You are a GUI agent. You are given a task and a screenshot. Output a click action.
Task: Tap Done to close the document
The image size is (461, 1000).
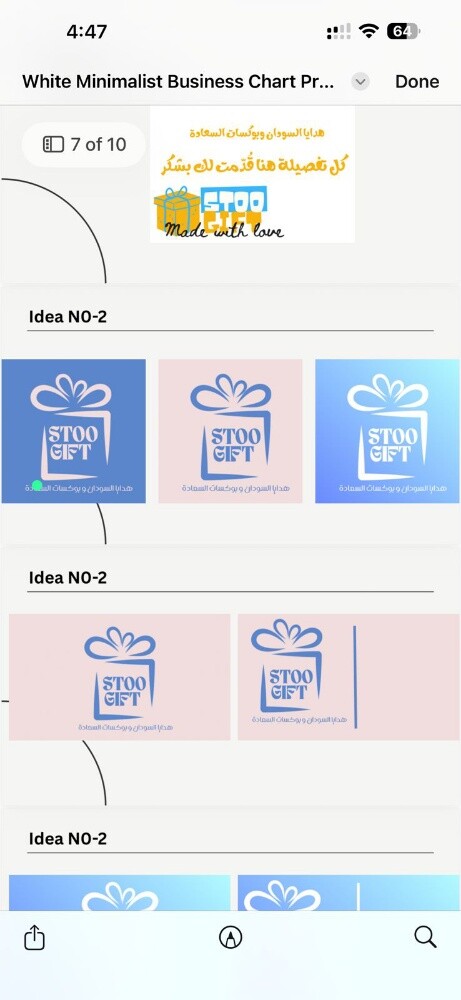point(416,82)
